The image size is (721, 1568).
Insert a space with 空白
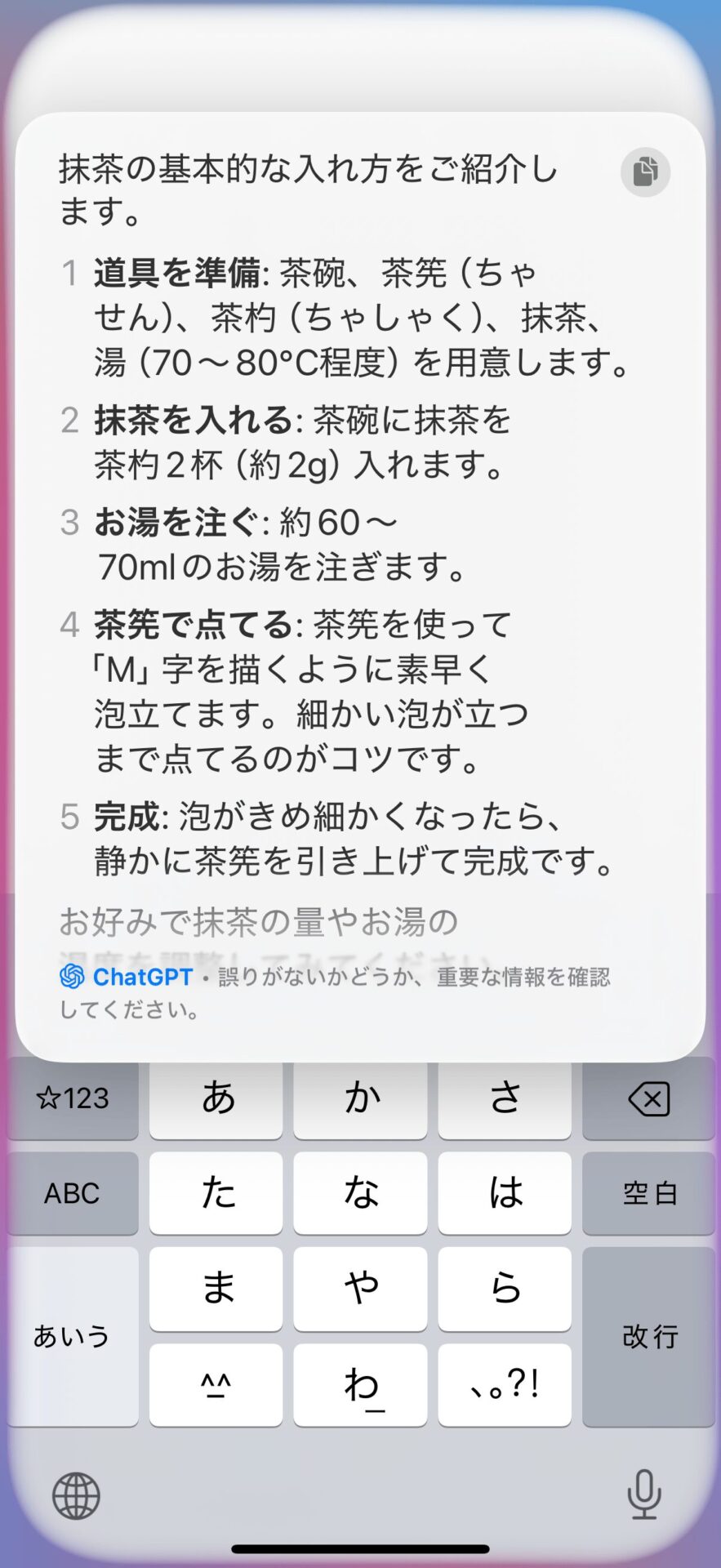click(648, 1193)
